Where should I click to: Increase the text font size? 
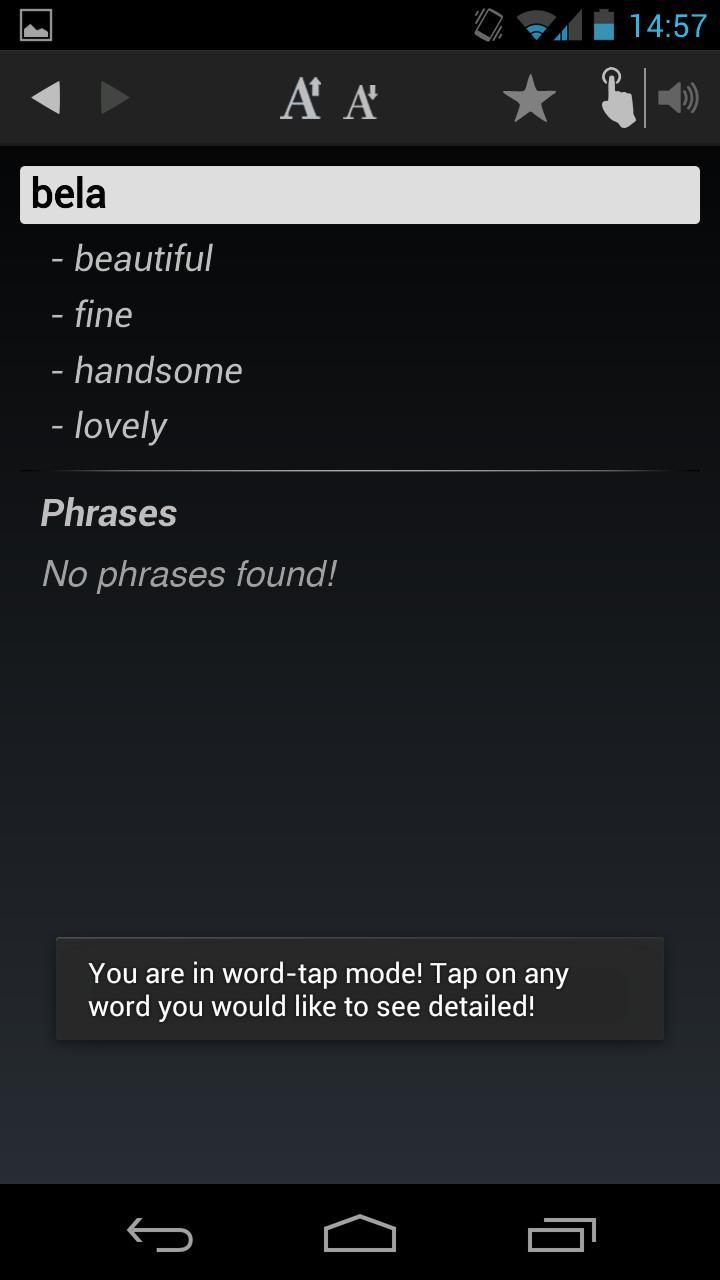pos(300,98)
